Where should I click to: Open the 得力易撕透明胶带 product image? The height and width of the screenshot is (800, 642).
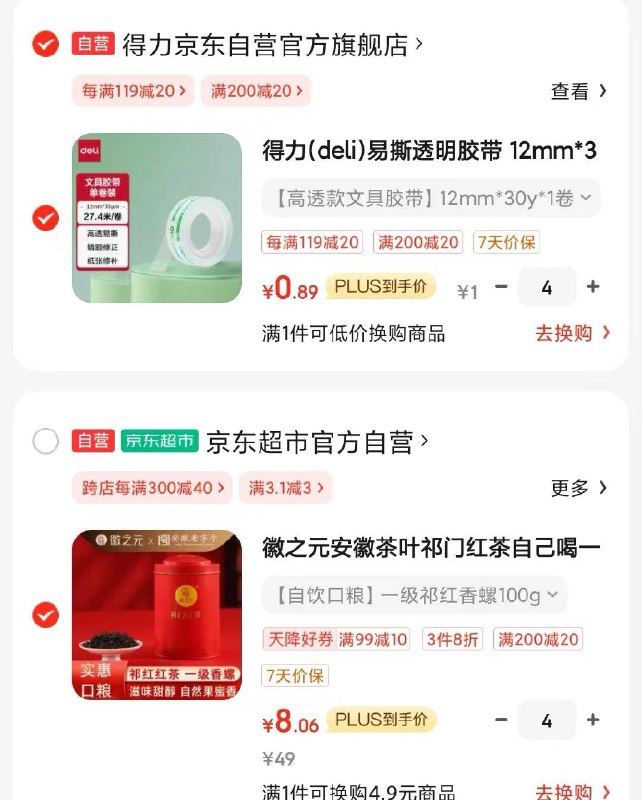[157, 218]
